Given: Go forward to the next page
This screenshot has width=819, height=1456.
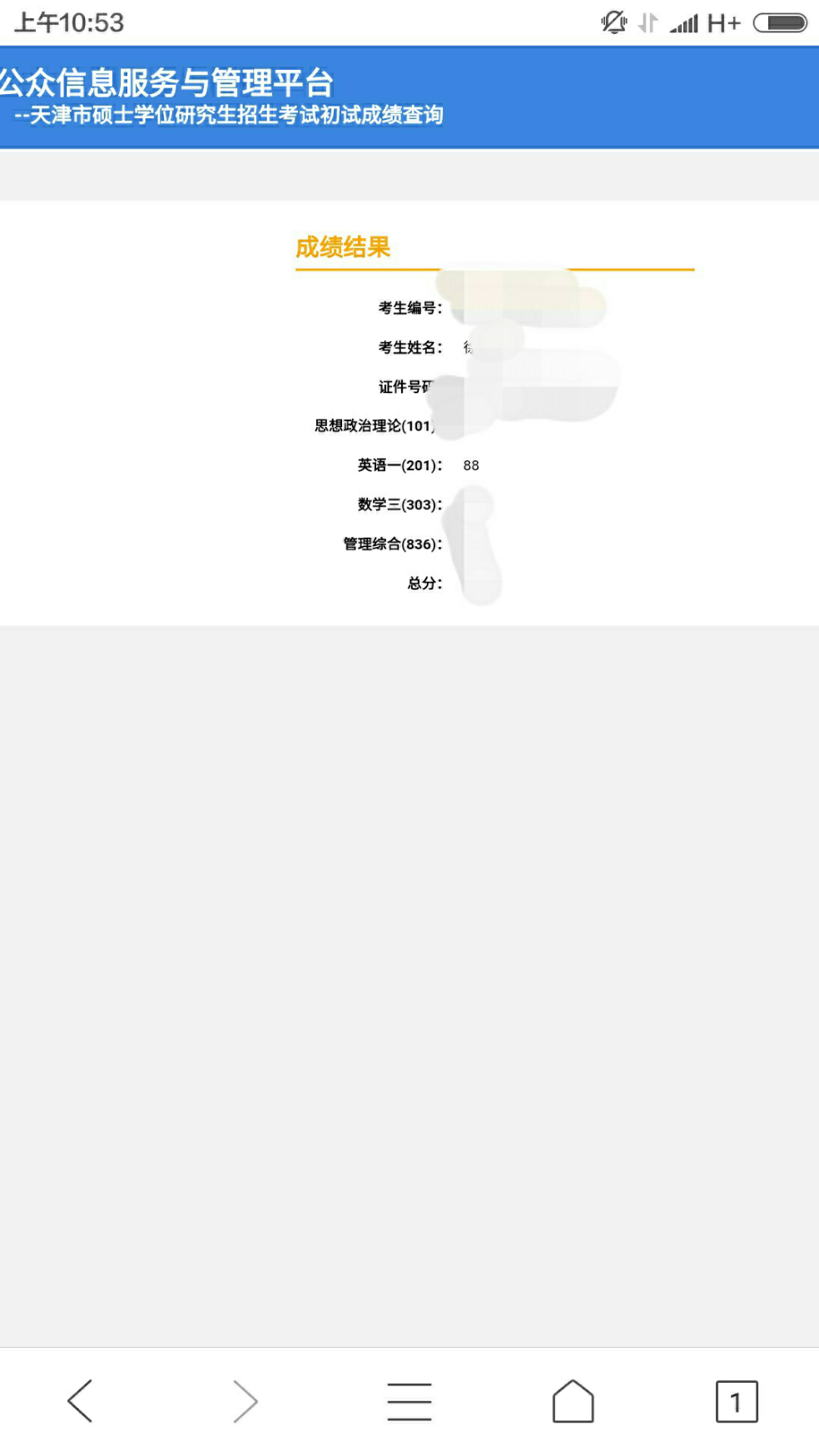Looking at the screenshot, I should click(245, 1401).
